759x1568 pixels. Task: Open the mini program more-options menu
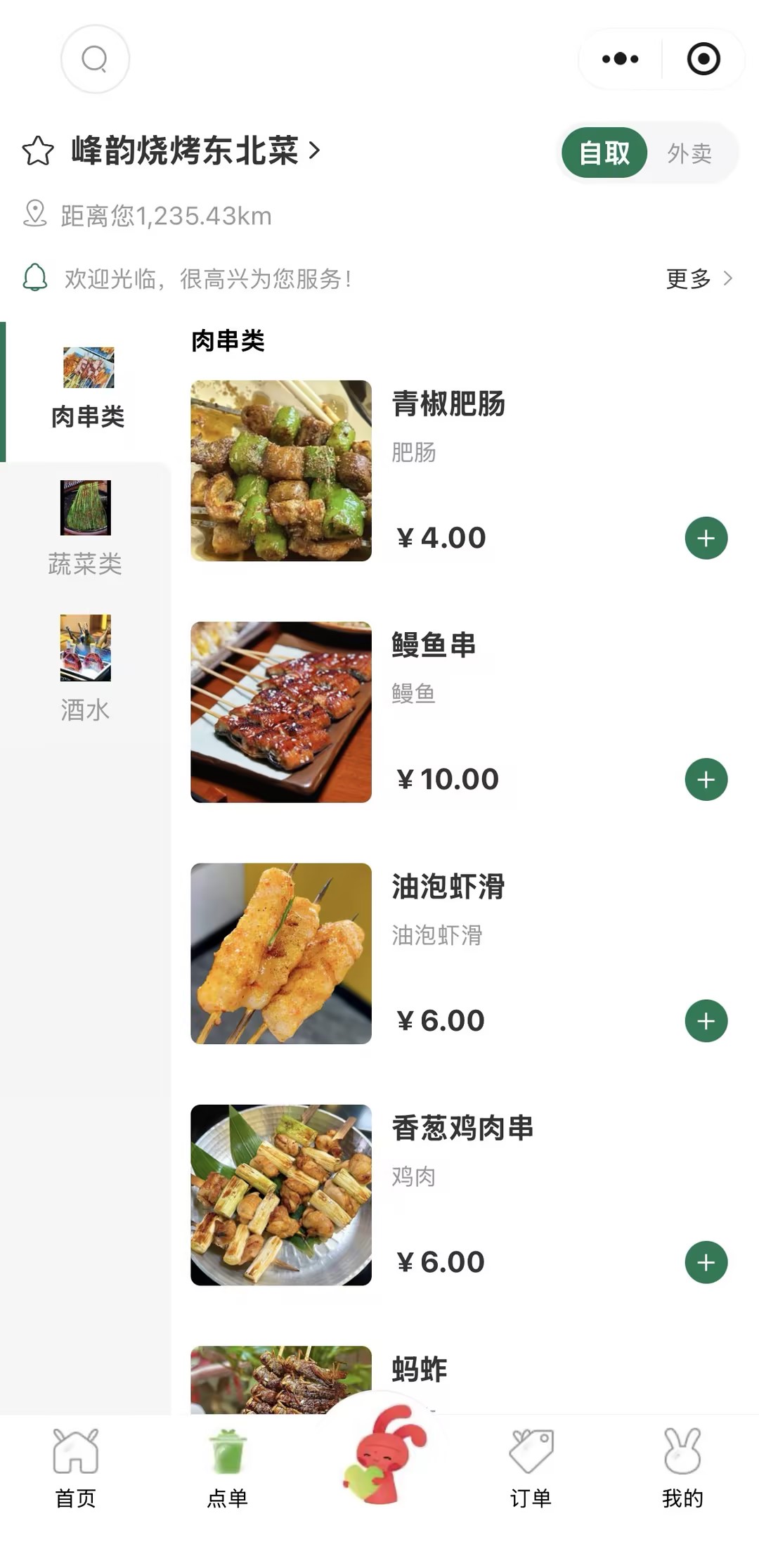pyautogui.click(x=620, y=59)
